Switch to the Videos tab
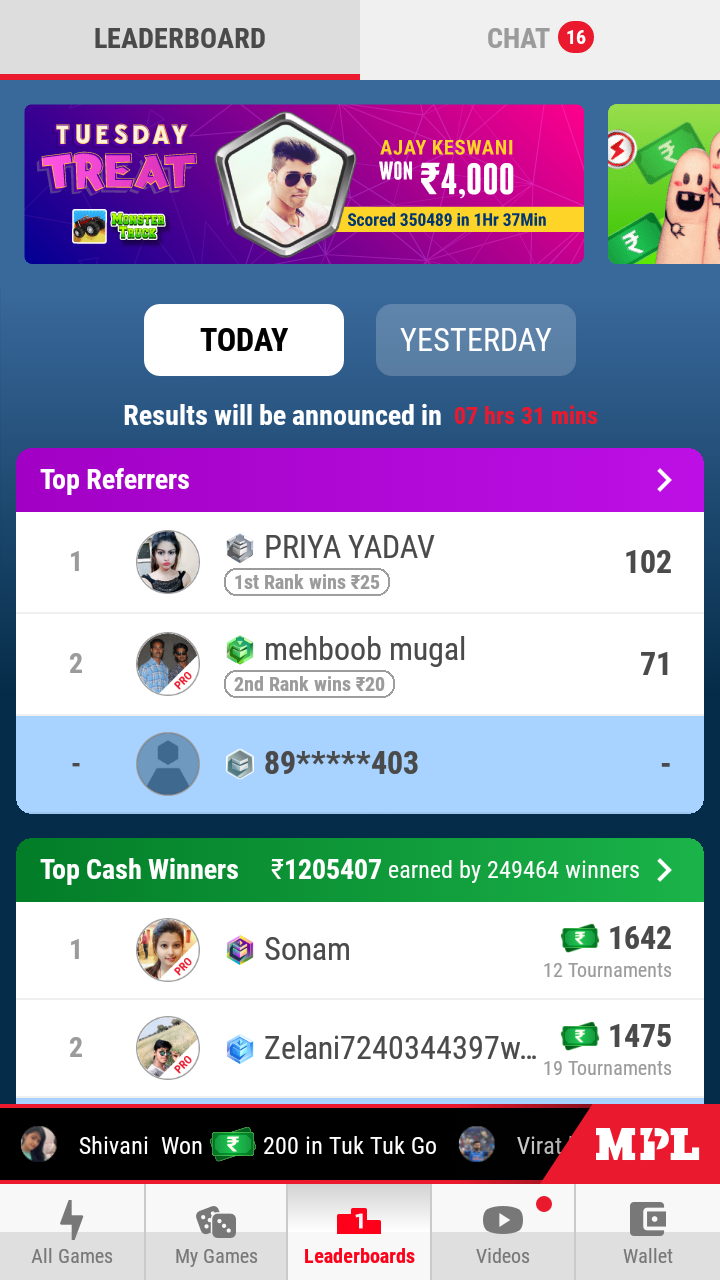 click(503, 1233)
